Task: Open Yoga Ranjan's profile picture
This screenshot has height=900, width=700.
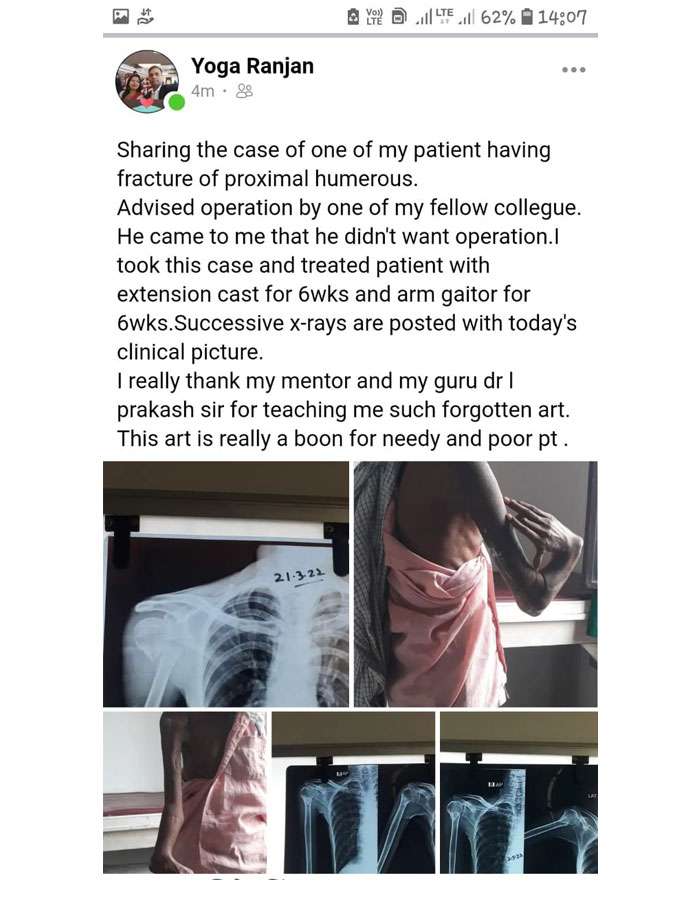Action: click(148, 81)
